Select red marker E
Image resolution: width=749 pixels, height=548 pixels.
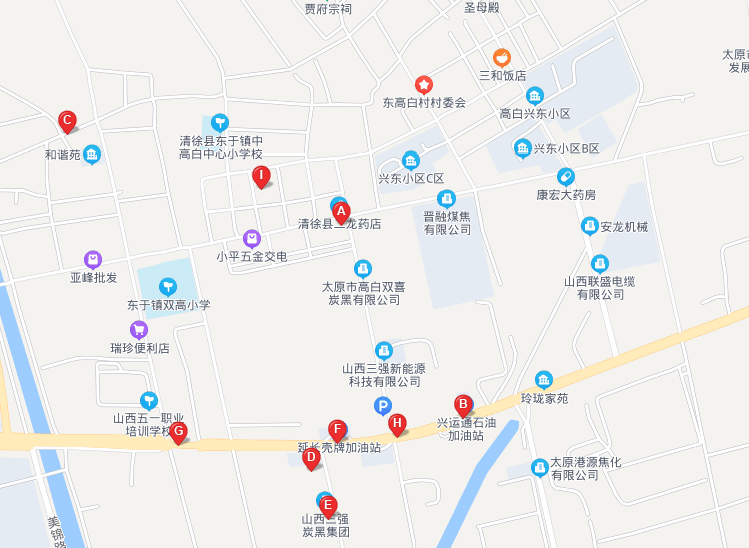(x=328, y=506)
